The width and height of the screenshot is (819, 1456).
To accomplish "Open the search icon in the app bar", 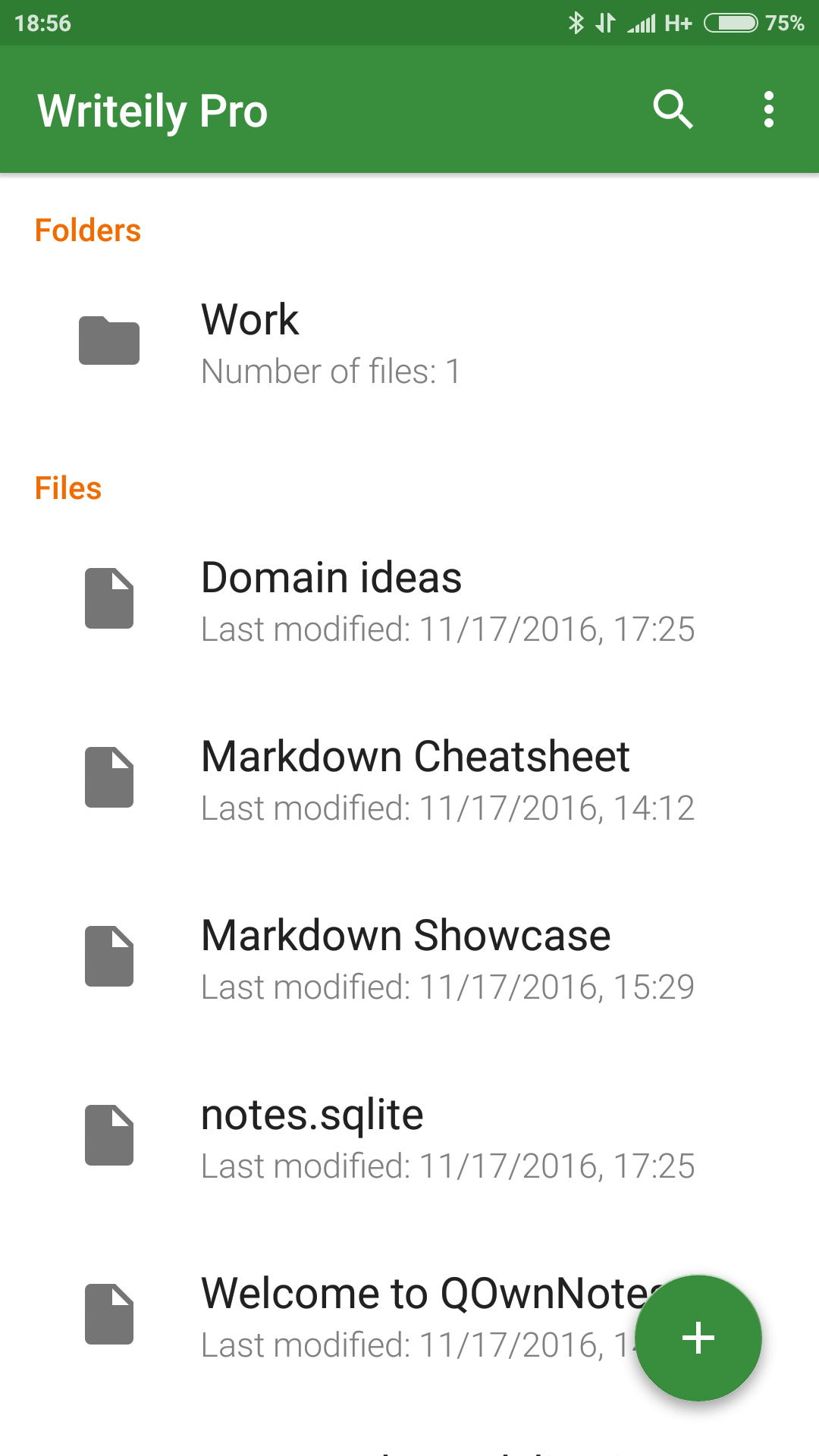I will (x=673, y=110).
